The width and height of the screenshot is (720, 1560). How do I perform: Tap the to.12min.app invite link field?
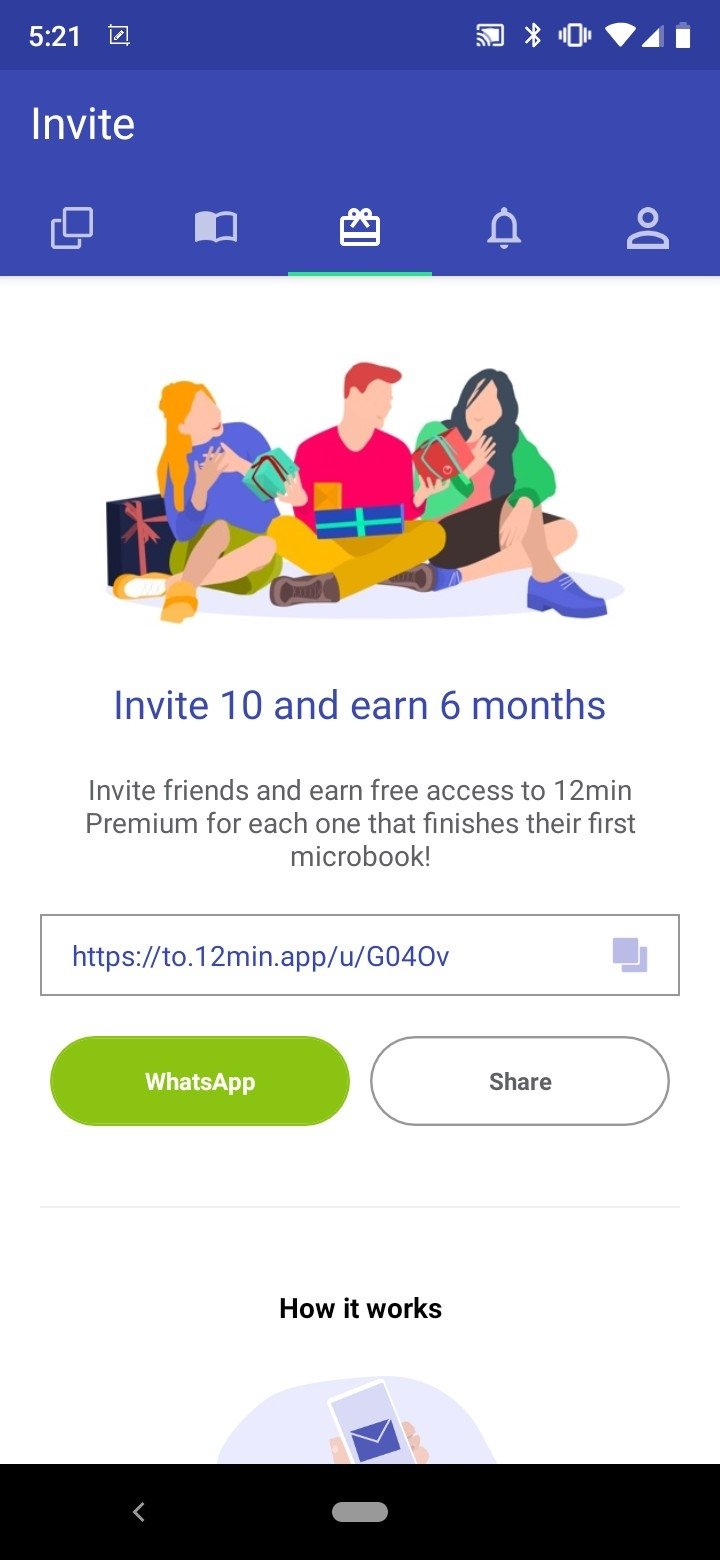pos(300,956)
